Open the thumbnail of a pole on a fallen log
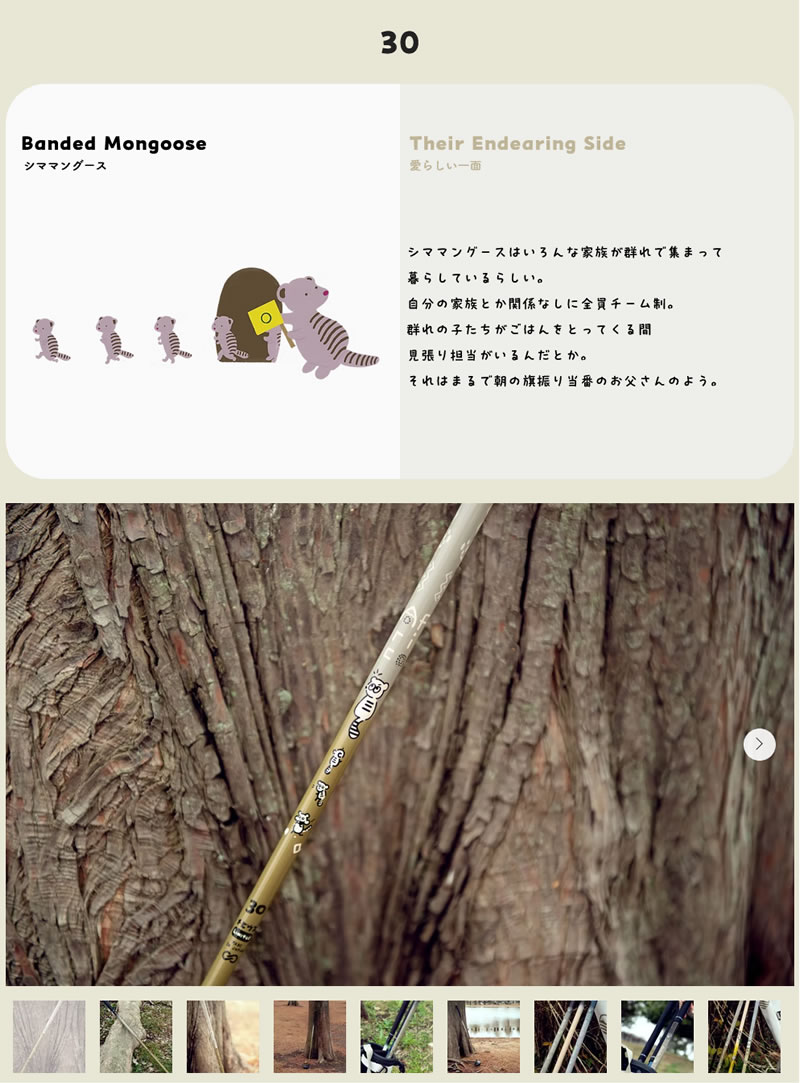Screen dimensions: 800x1083 pyautogui.click(x=136, y=1037)
